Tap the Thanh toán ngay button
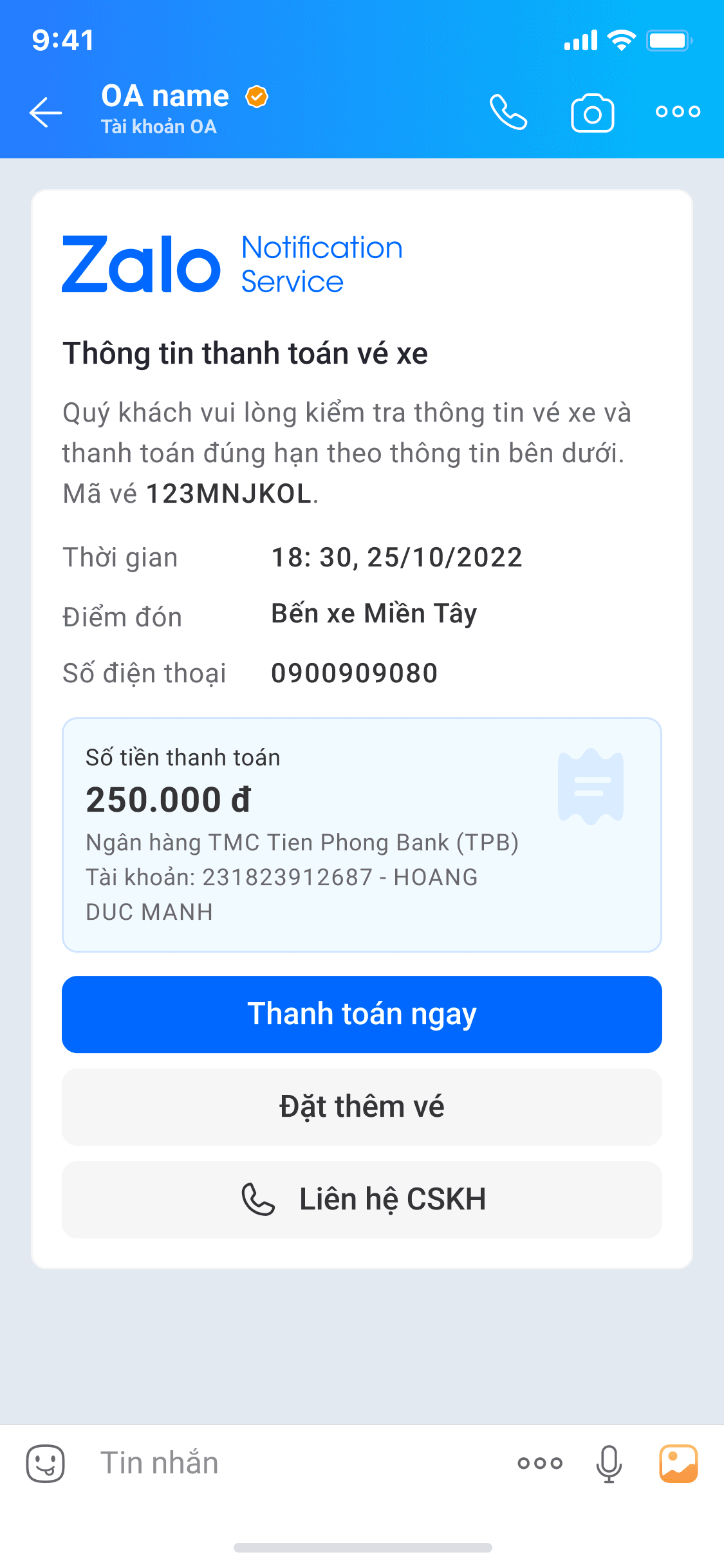This screenshot has width=724, height=1568. [362, 1014]
